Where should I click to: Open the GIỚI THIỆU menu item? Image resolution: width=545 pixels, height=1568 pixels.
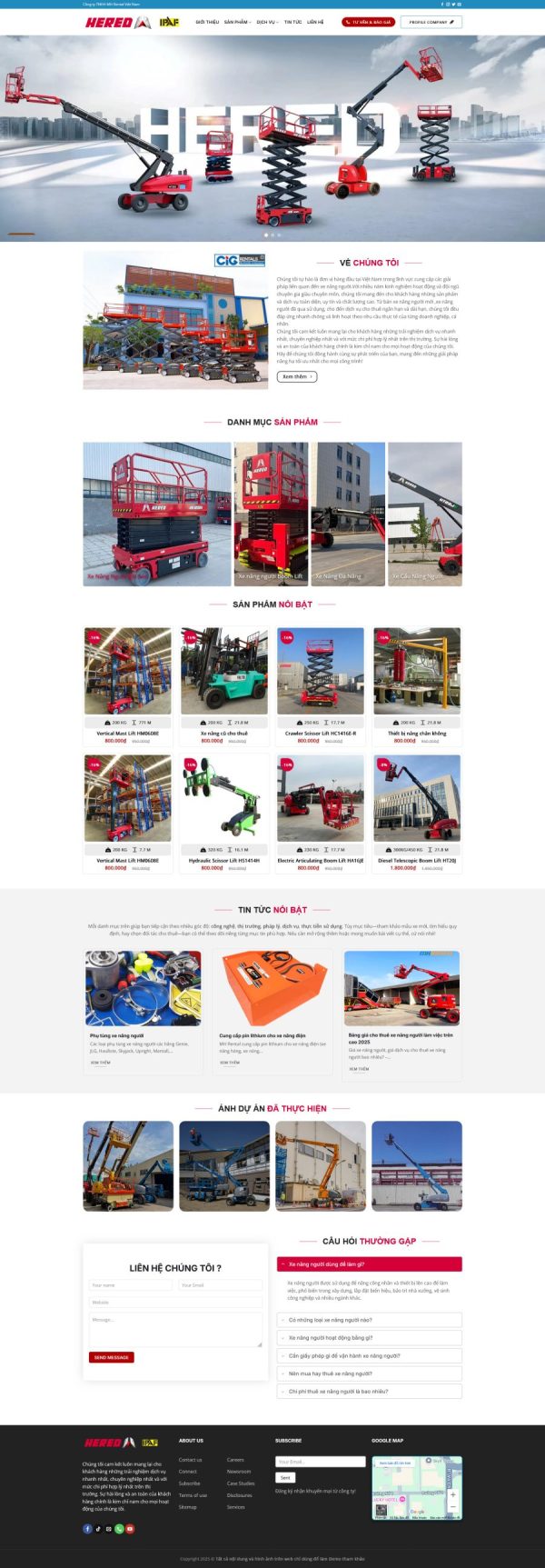point(207,22)
